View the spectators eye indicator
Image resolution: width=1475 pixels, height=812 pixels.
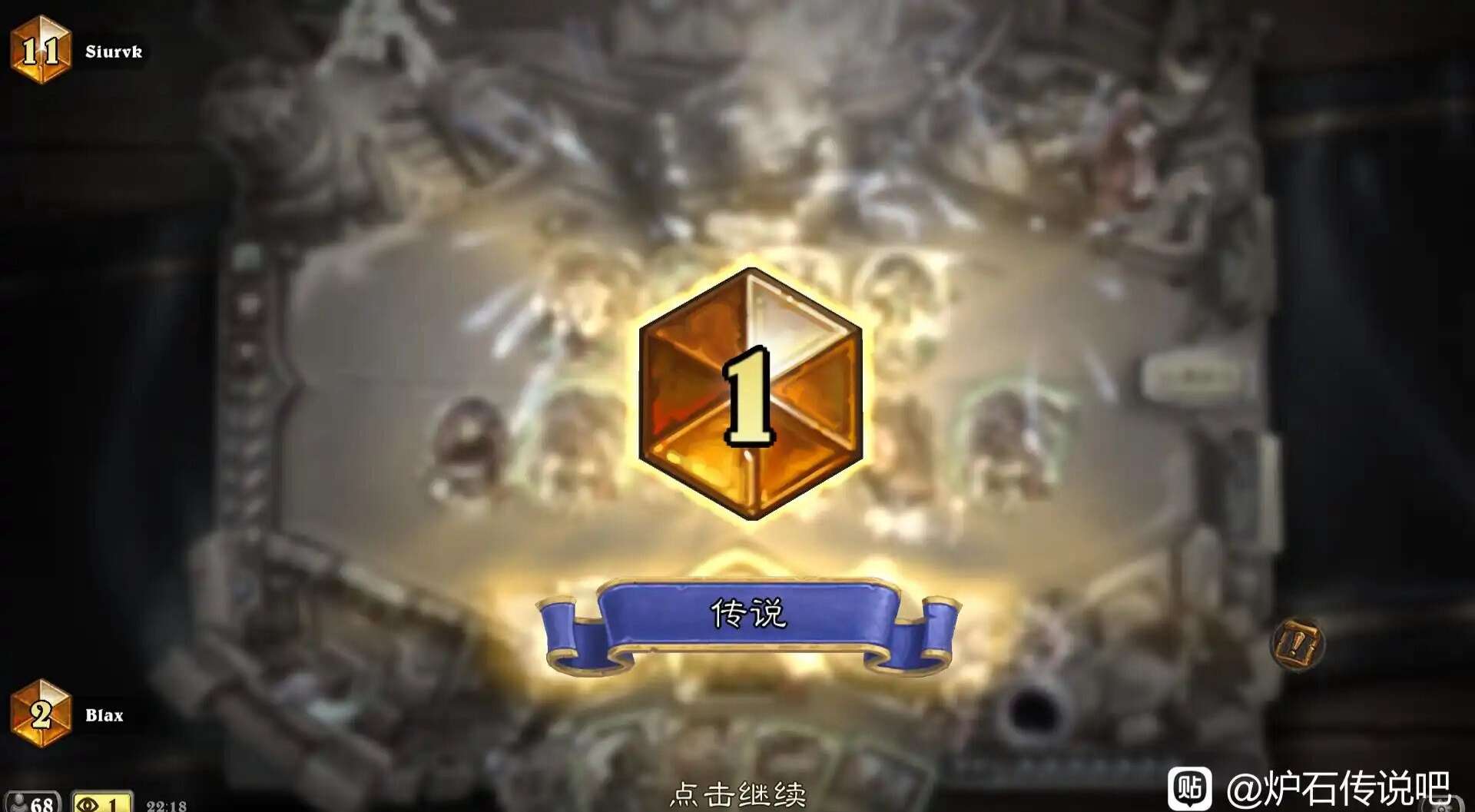pos(101,802)
